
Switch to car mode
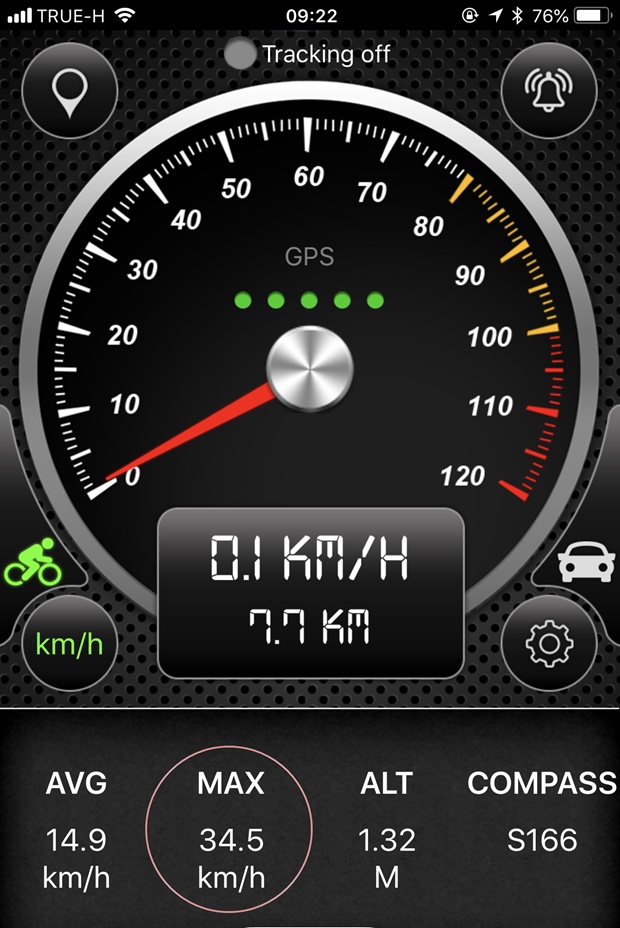[x=586, y=563]
